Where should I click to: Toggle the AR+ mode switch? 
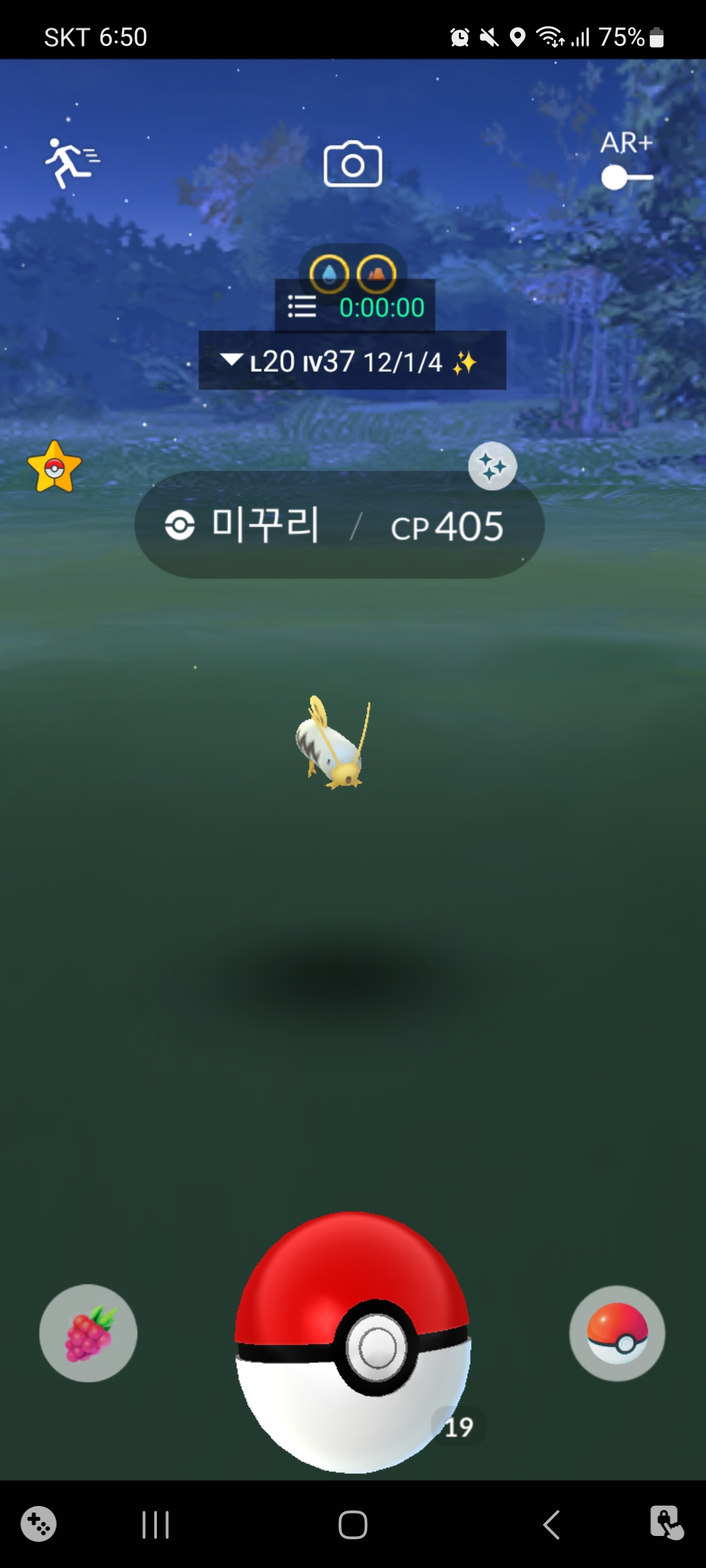(626, 177)
